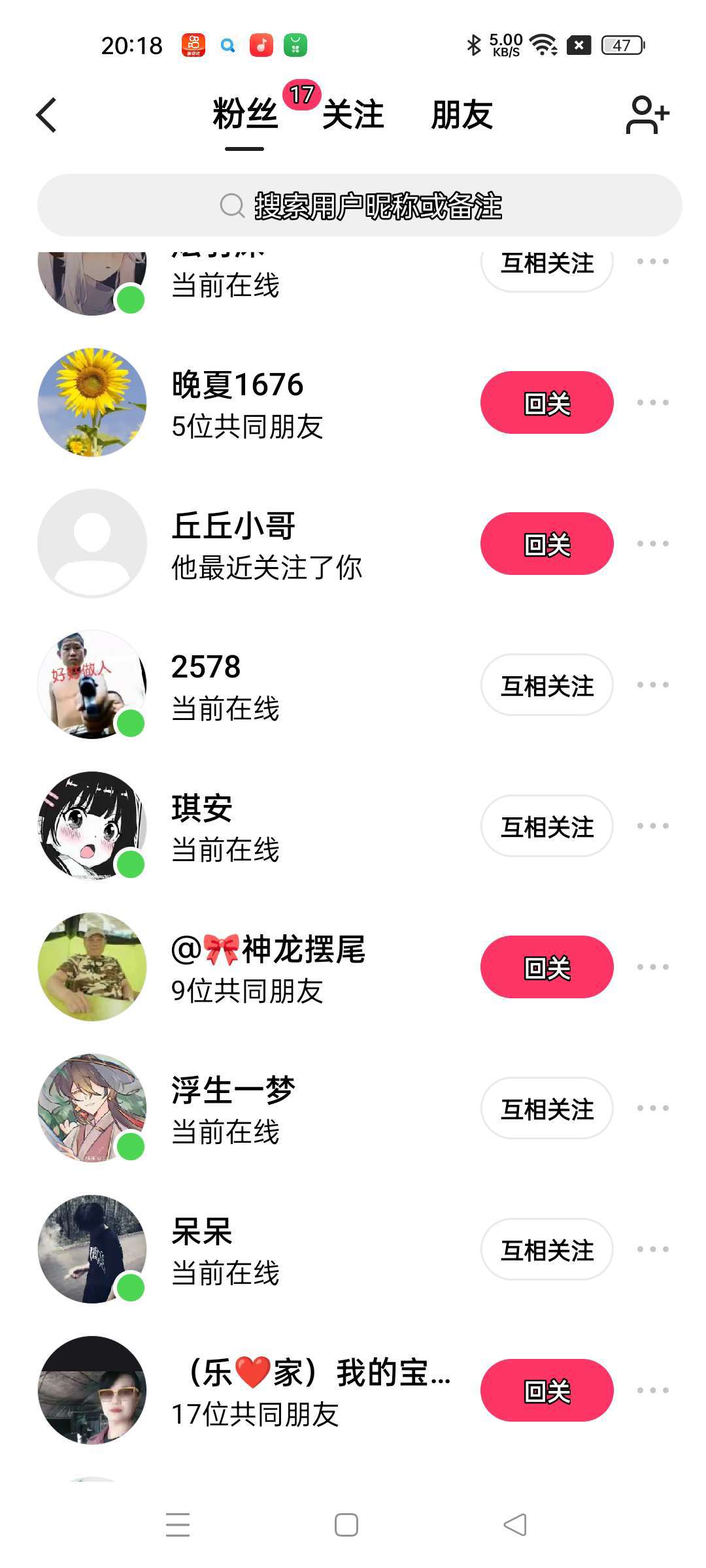Tap 互相关注 button for 2578

tap(546, 685)
